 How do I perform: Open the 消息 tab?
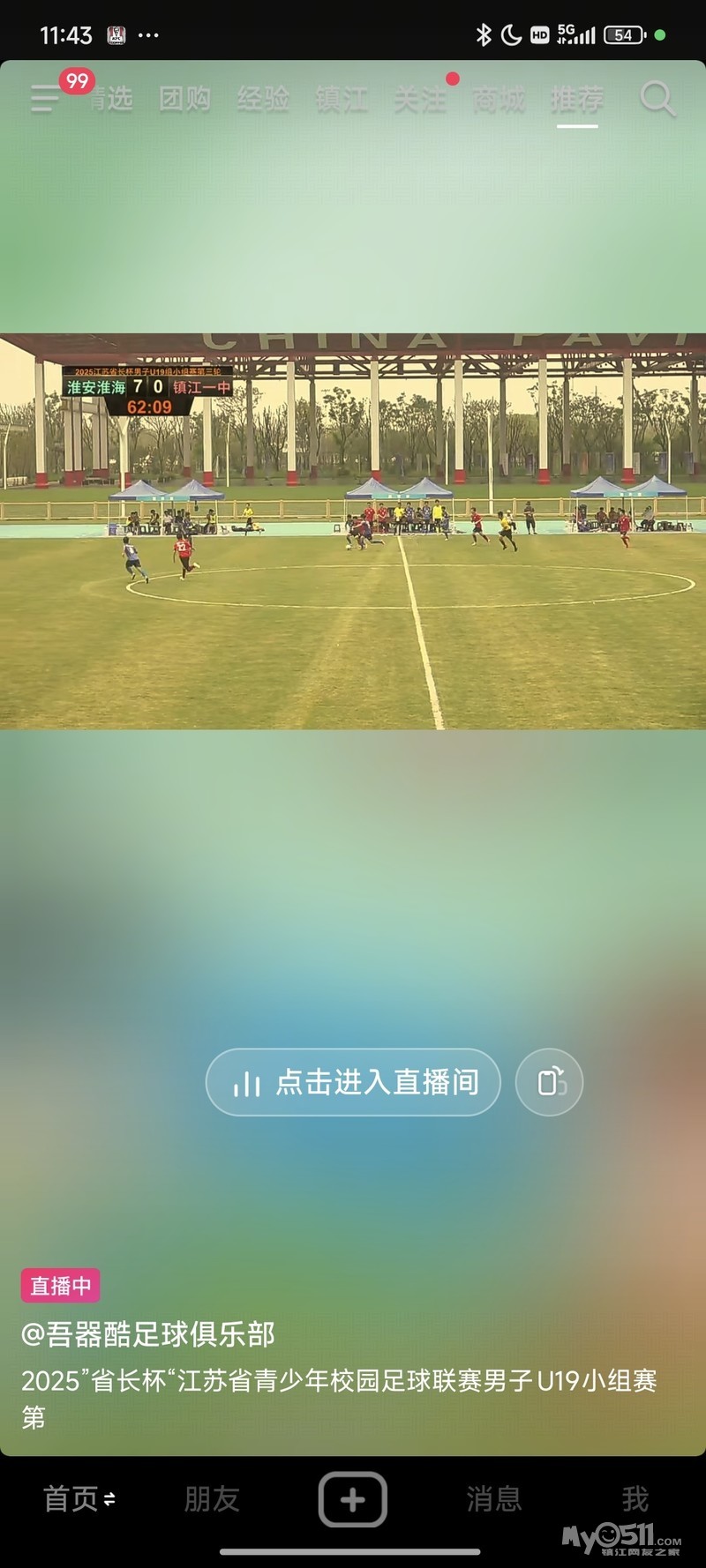click(x=494, y=1498)
